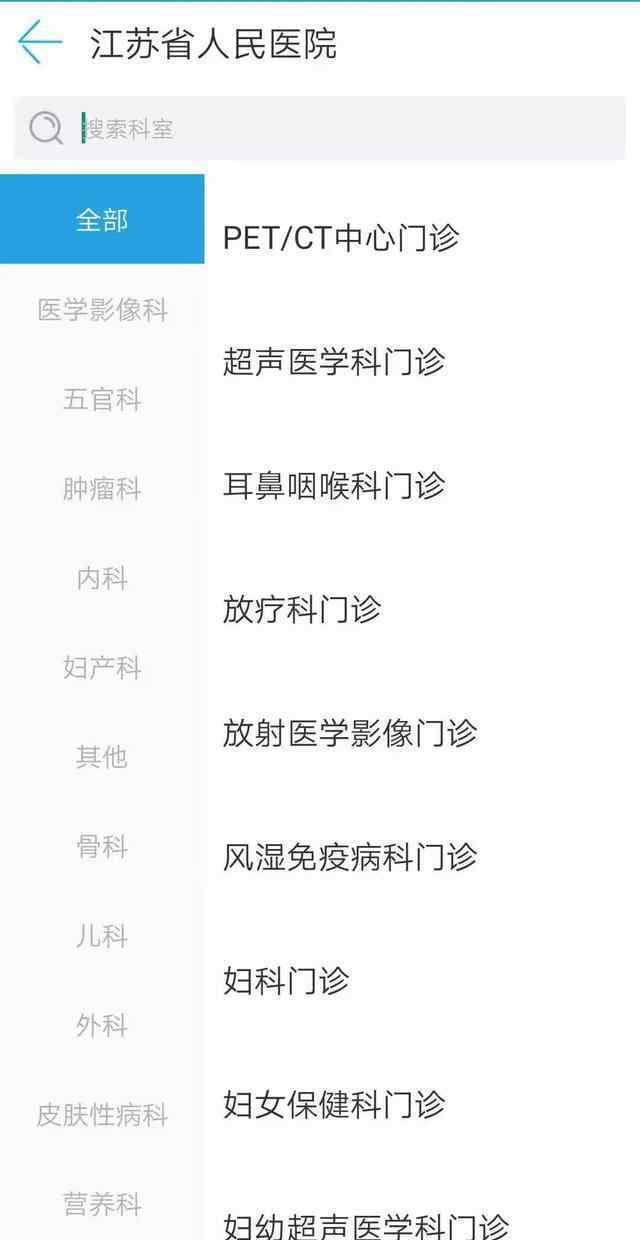The image size is (640, 1240).
Task: Open 风湿免疫病科门诊 department
Action: (422, 857)
